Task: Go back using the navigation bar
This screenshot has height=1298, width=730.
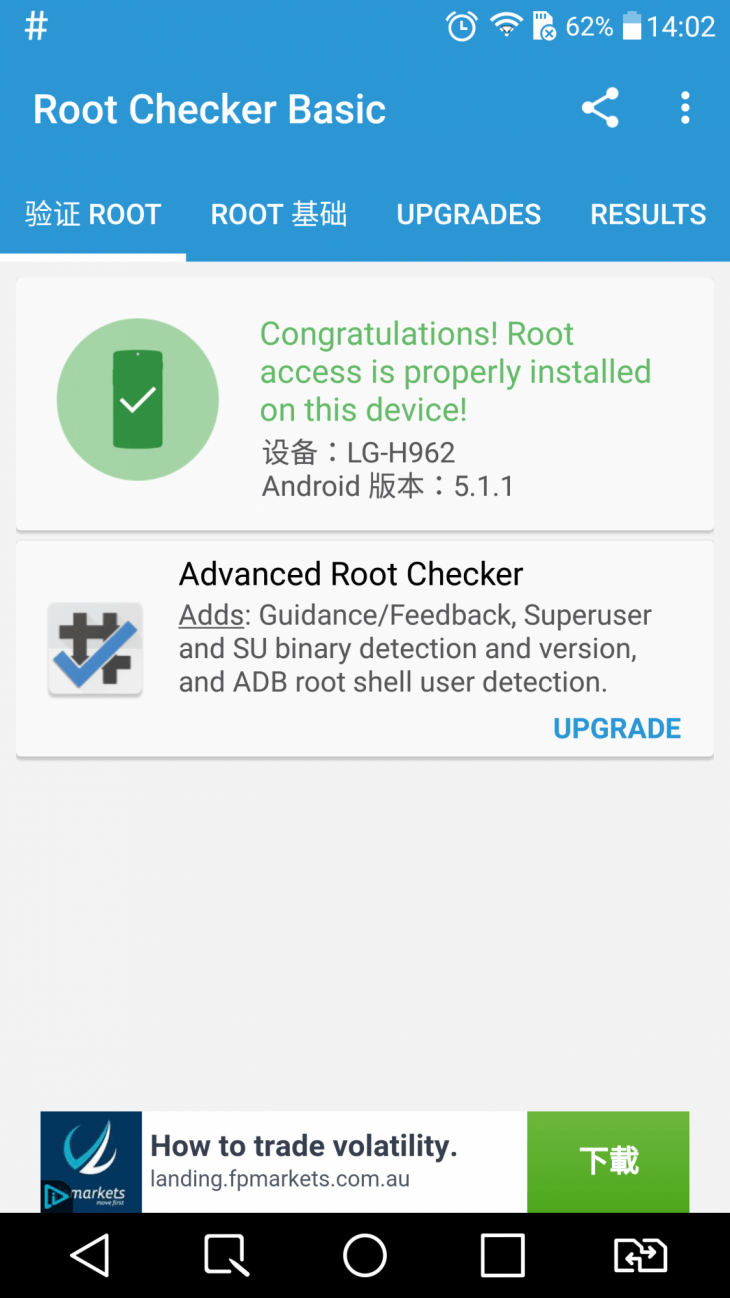Action: pos(90,1255)
